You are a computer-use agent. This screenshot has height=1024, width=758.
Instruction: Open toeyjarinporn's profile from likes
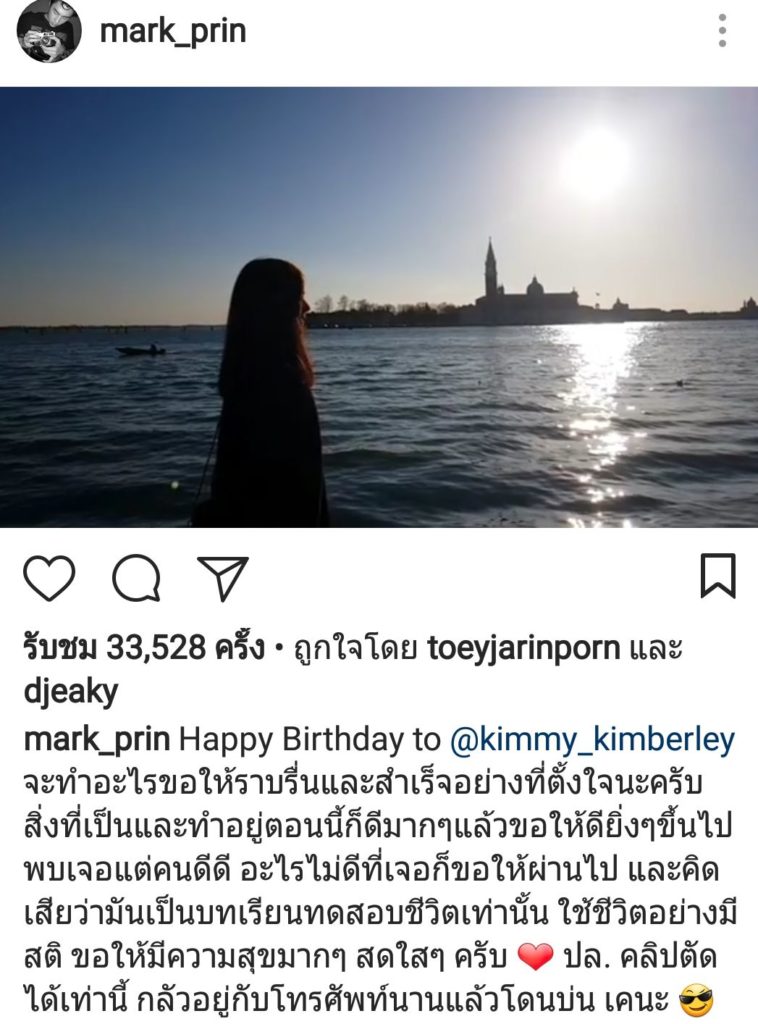(x=523, y=648)
